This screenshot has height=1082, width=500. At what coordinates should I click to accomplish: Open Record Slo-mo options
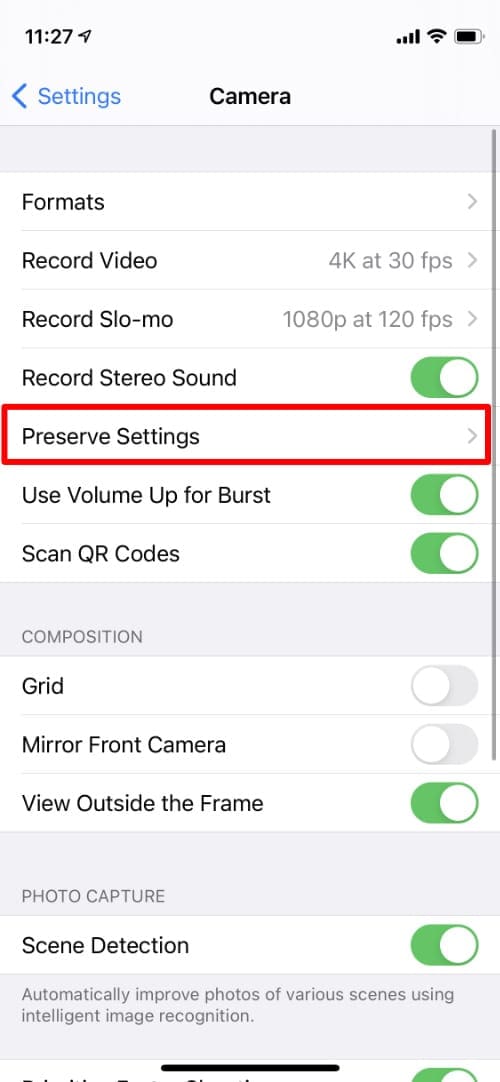pyautogui.click(x=250, y=319)
